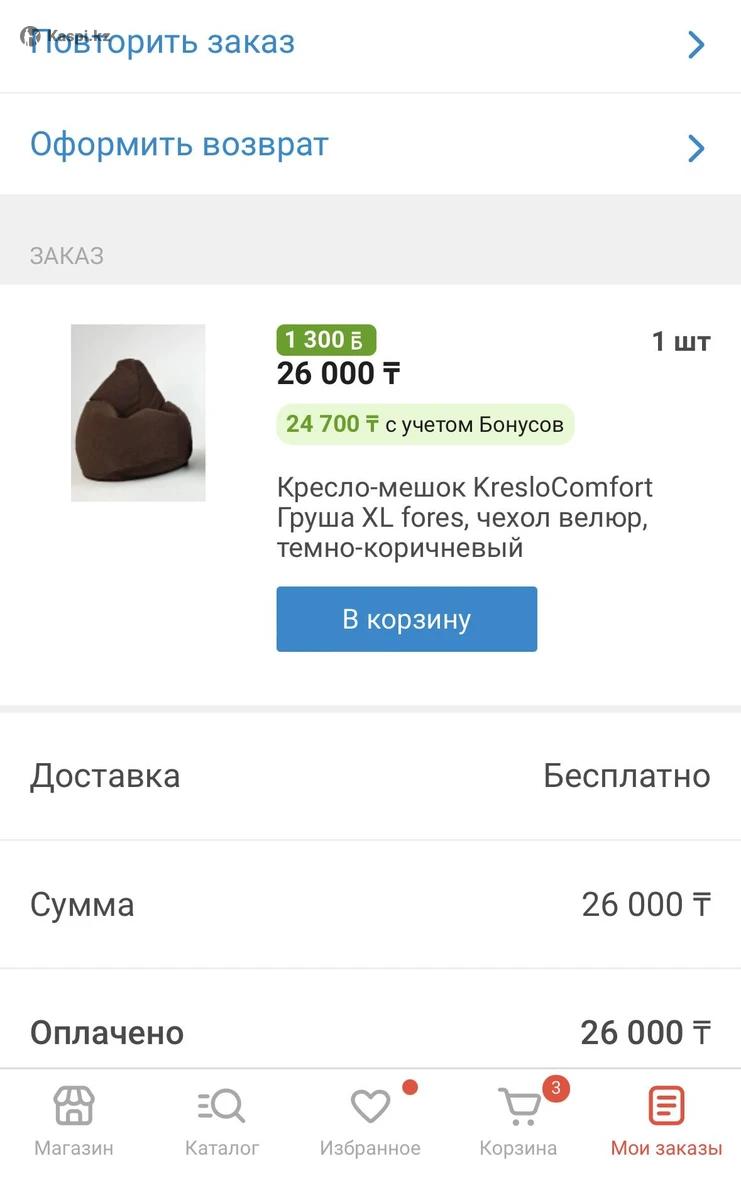The width and height of the screenshot is (741, 1200).
Task: Open the Повторить заказ row
Action: 370,44
